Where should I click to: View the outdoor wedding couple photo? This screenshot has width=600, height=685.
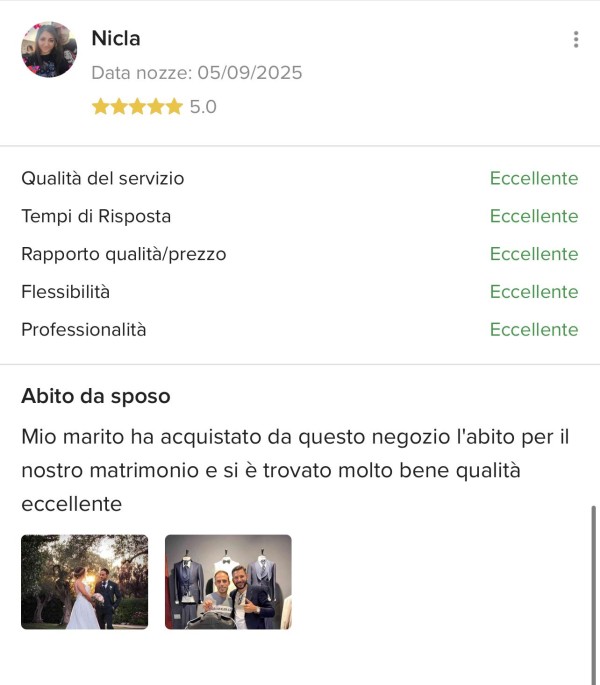pyautogui.click(x=84, y=582)
